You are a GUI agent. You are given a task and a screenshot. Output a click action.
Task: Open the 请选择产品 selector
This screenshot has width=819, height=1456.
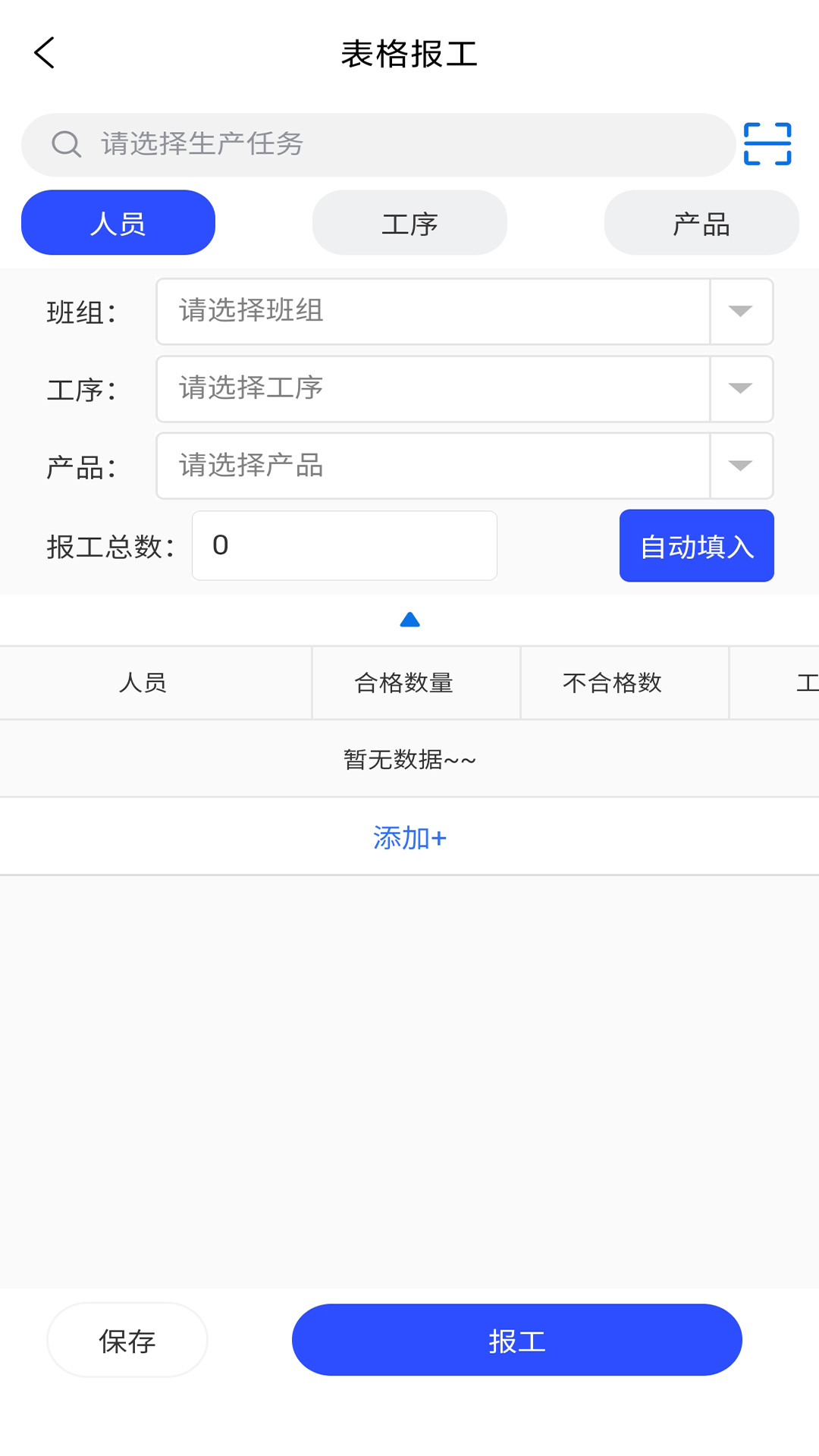pyautogui.click(x=432, y=466)
